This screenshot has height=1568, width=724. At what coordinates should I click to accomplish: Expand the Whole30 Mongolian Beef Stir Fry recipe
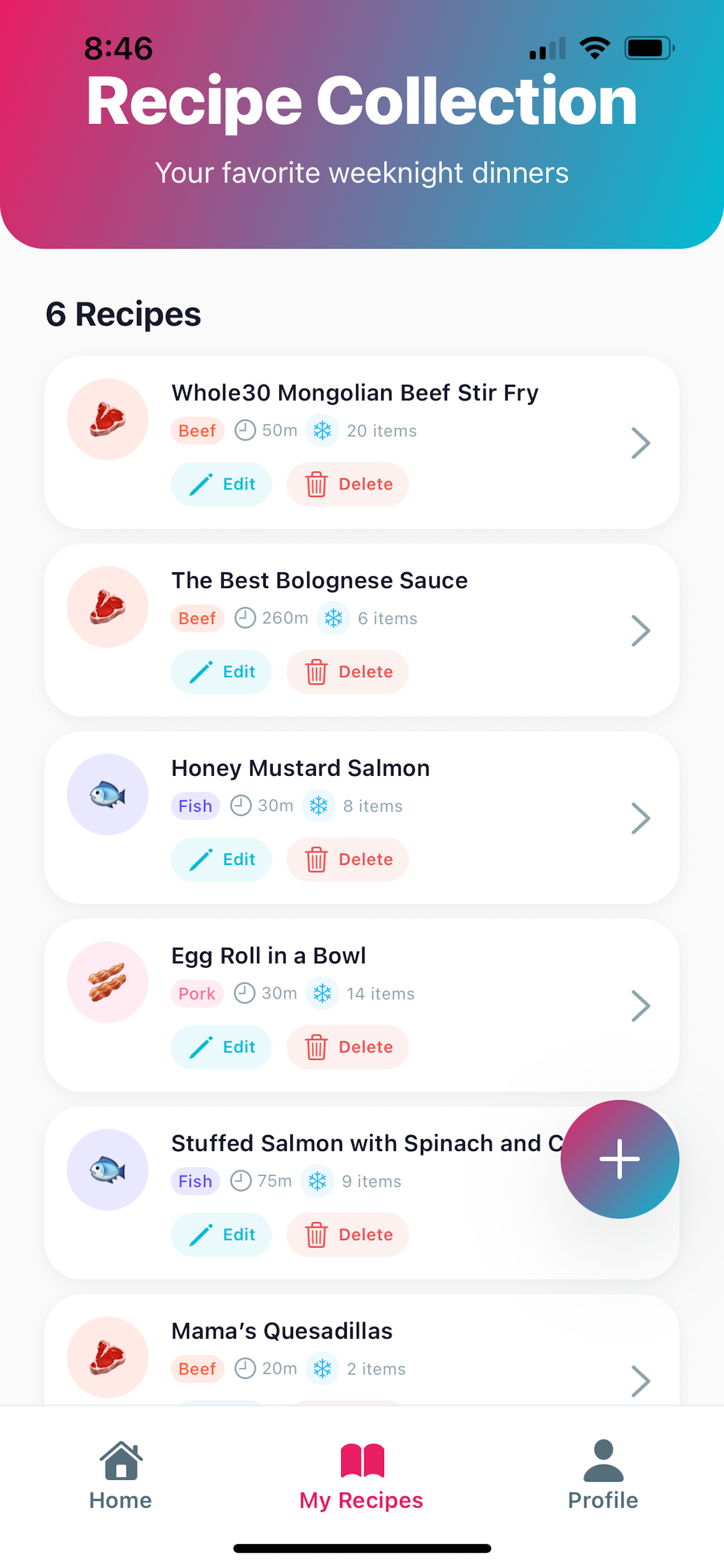click(641, 443)
